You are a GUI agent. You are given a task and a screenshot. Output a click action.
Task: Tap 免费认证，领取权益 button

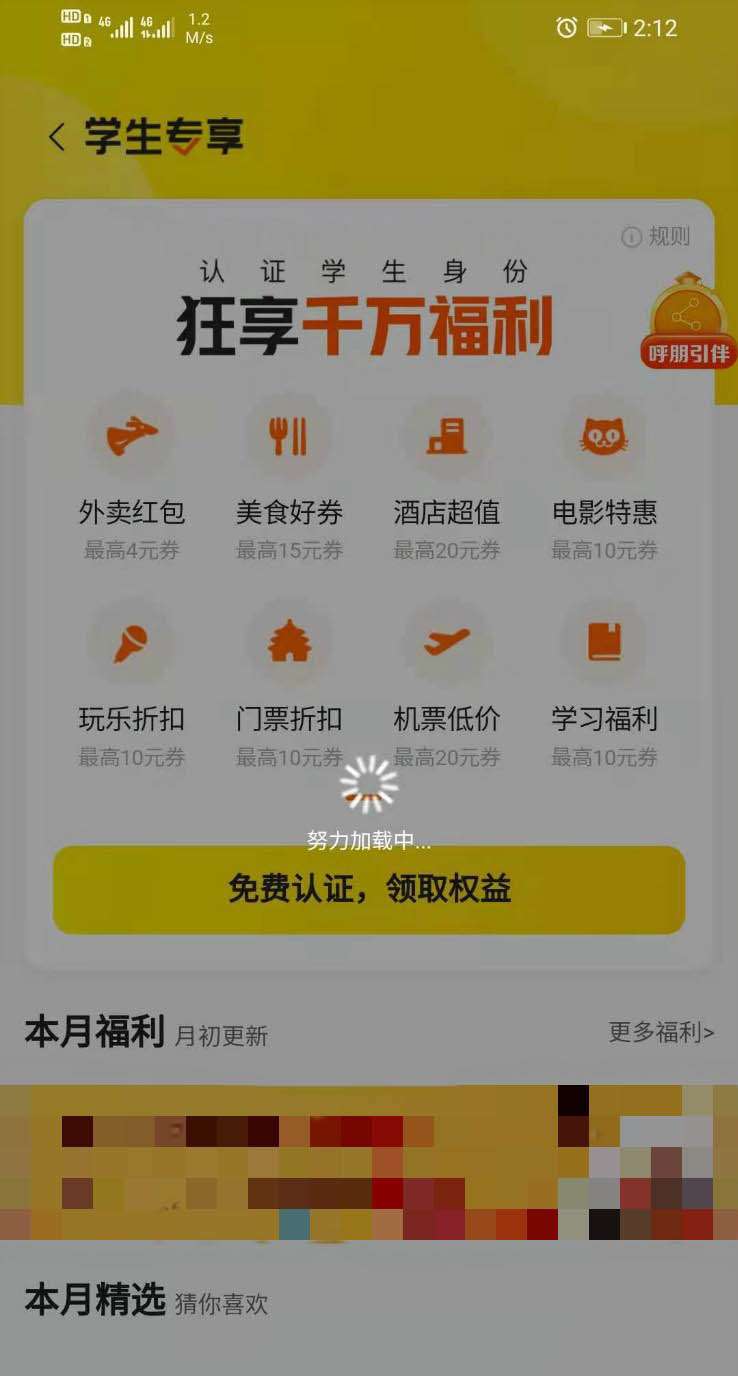[369, 890]
